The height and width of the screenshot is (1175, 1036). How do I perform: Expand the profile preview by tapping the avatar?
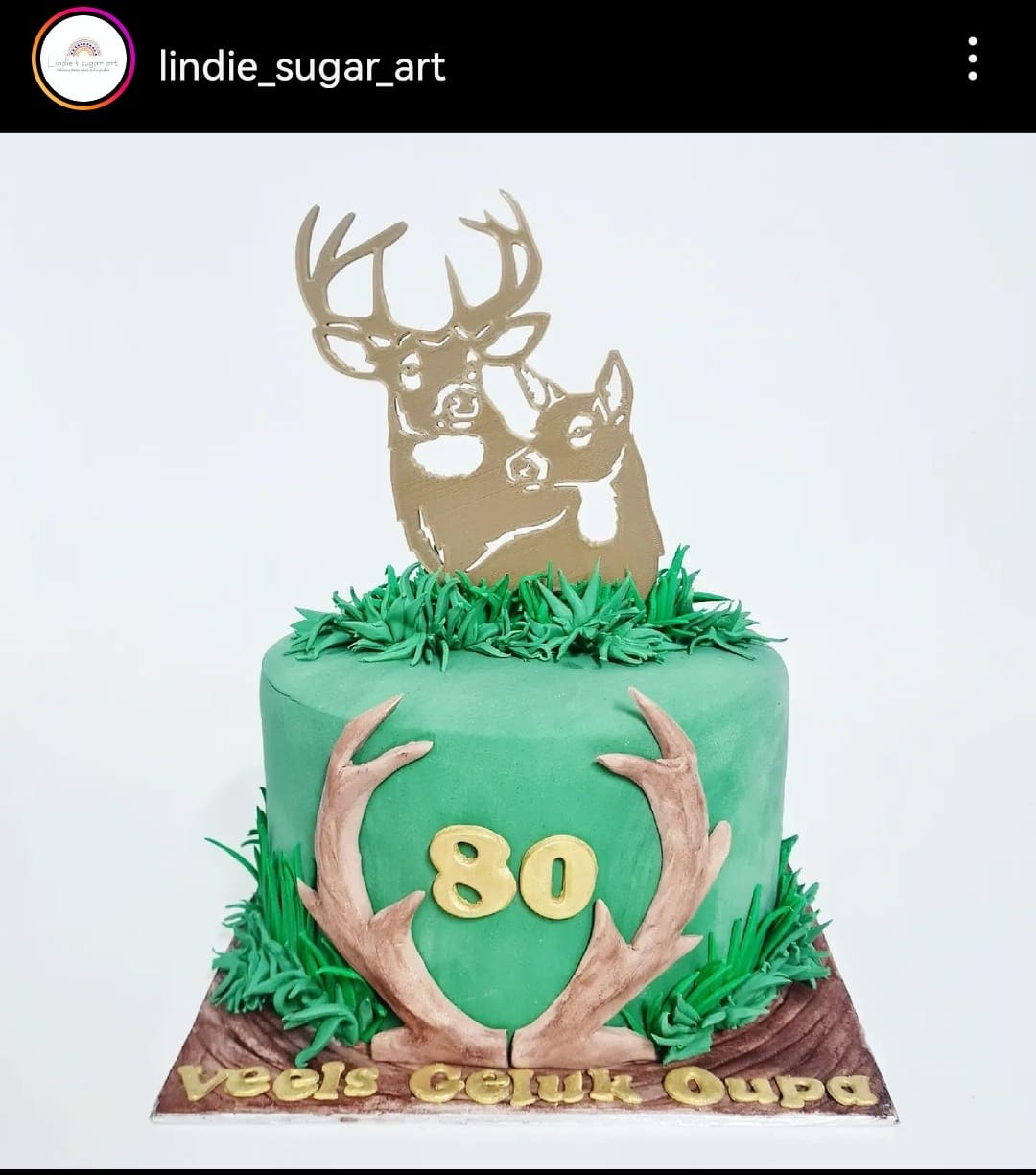coord(83,60)
